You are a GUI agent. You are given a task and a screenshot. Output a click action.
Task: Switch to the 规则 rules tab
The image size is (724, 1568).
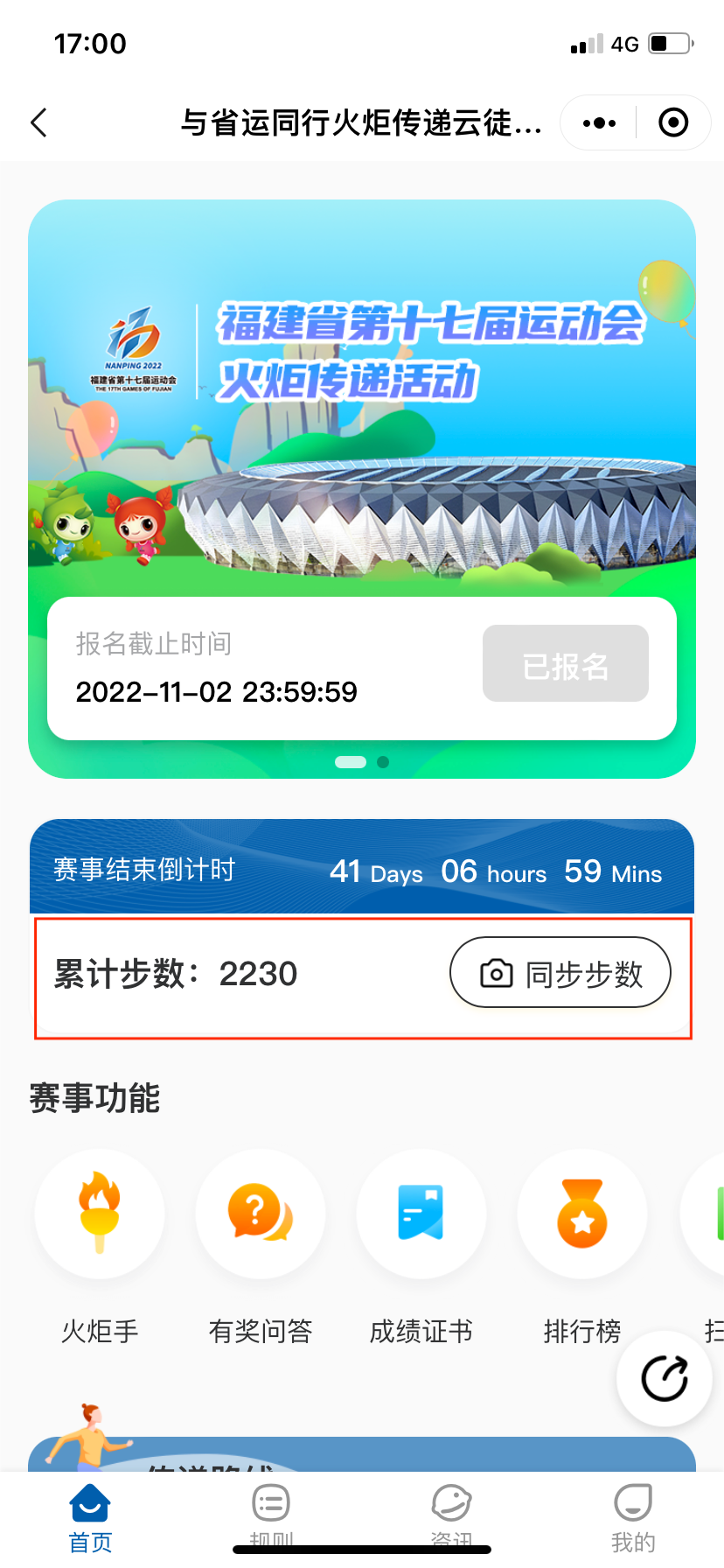coord(271,1515)
